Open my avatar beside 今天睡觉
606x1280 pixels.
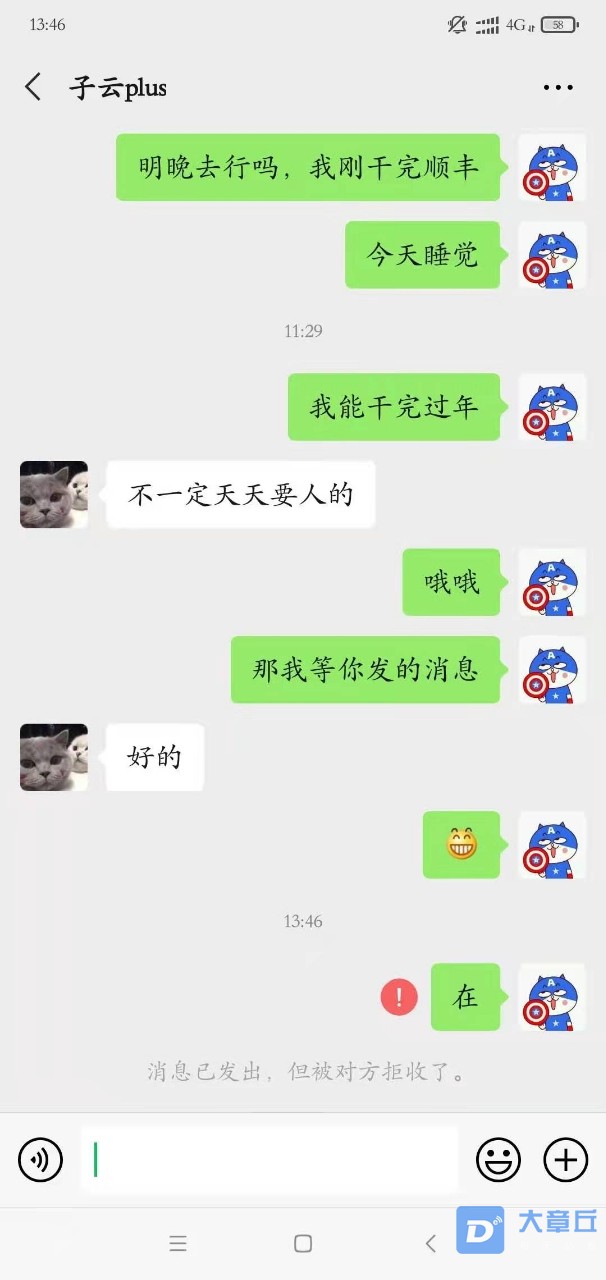552,255
